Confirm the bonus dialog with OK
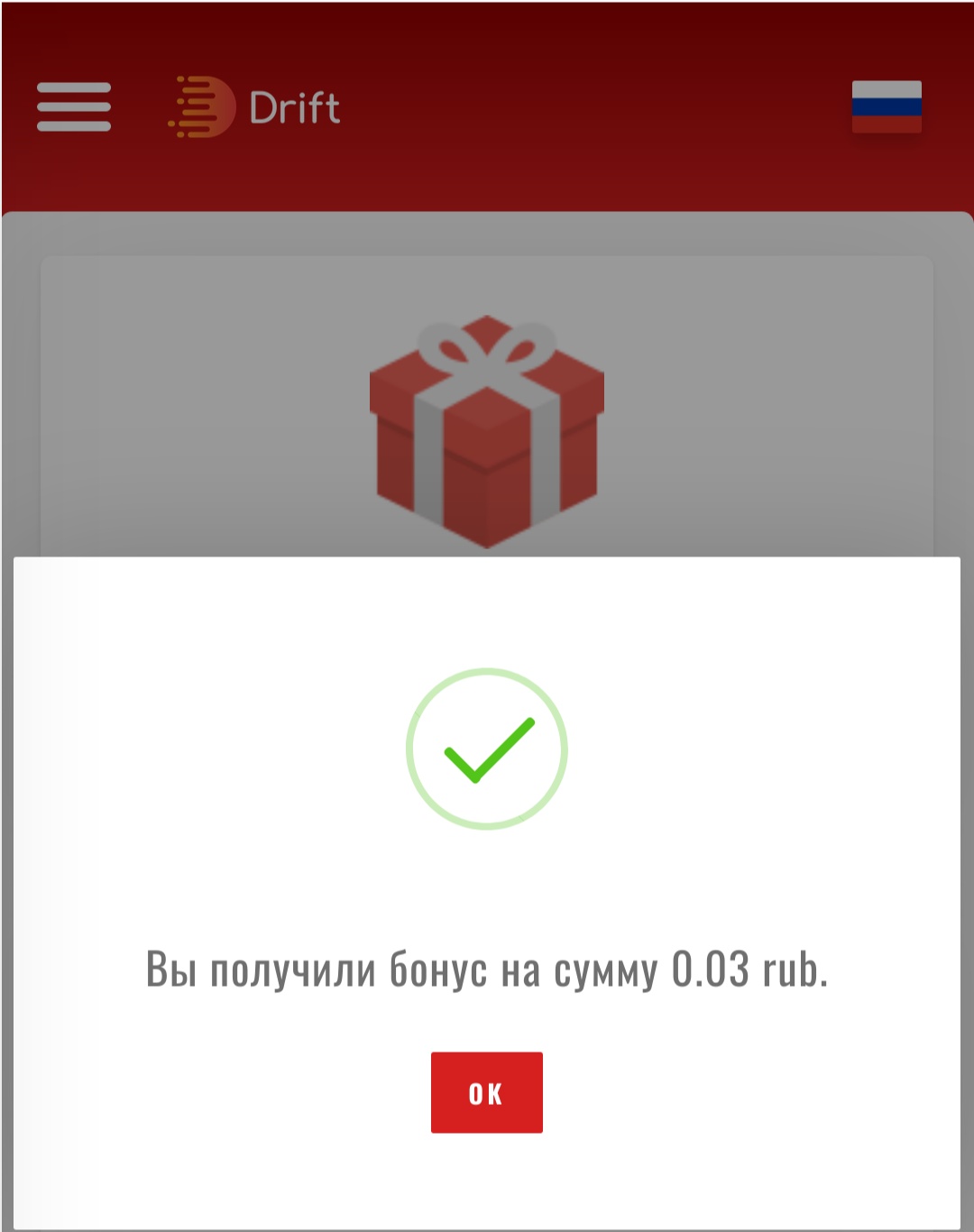 [x=486, y=1092]
